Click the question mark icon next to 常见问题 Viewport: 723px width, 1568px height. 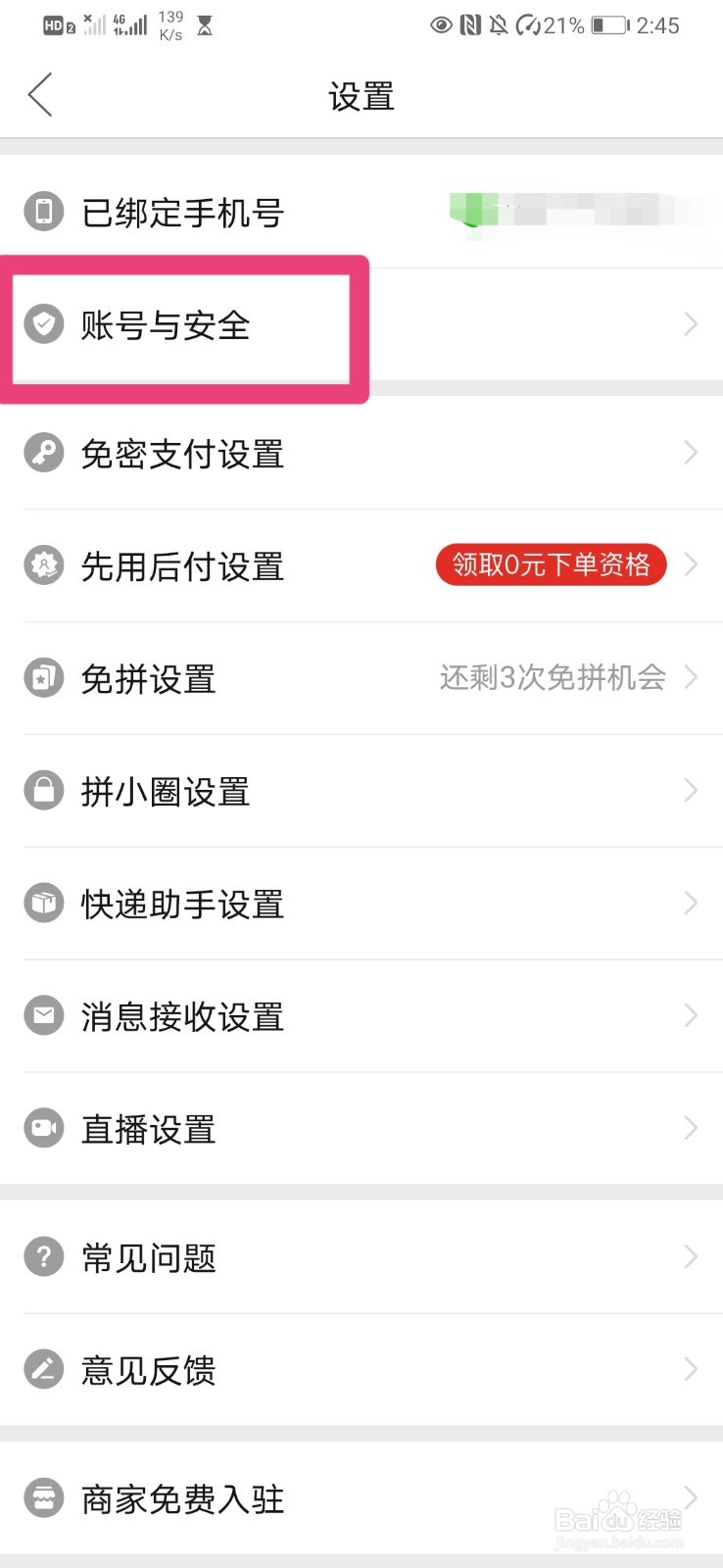[43, 1256]
